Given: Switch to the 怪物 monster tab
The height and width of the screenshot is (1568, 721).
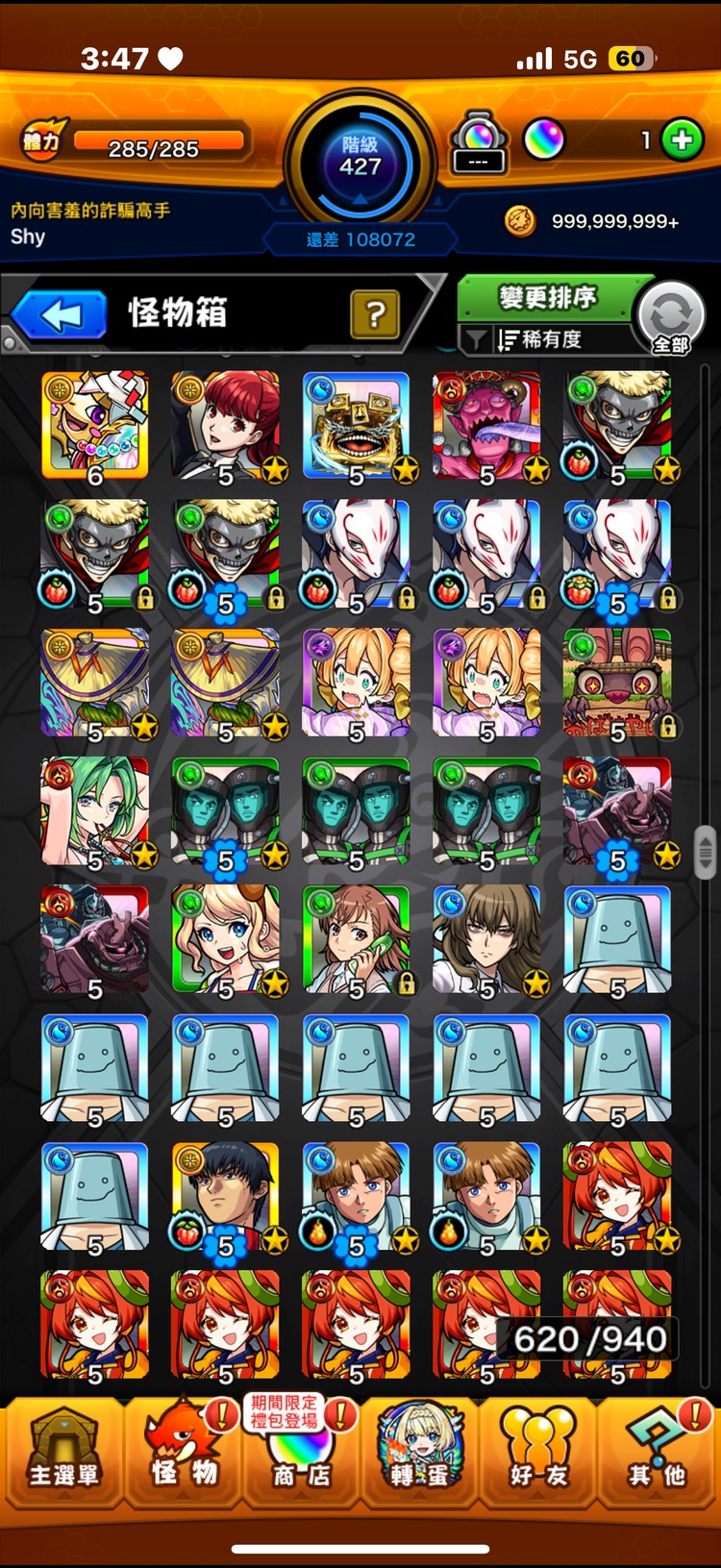Looking at the screenshot, I should pos(183,1454).
